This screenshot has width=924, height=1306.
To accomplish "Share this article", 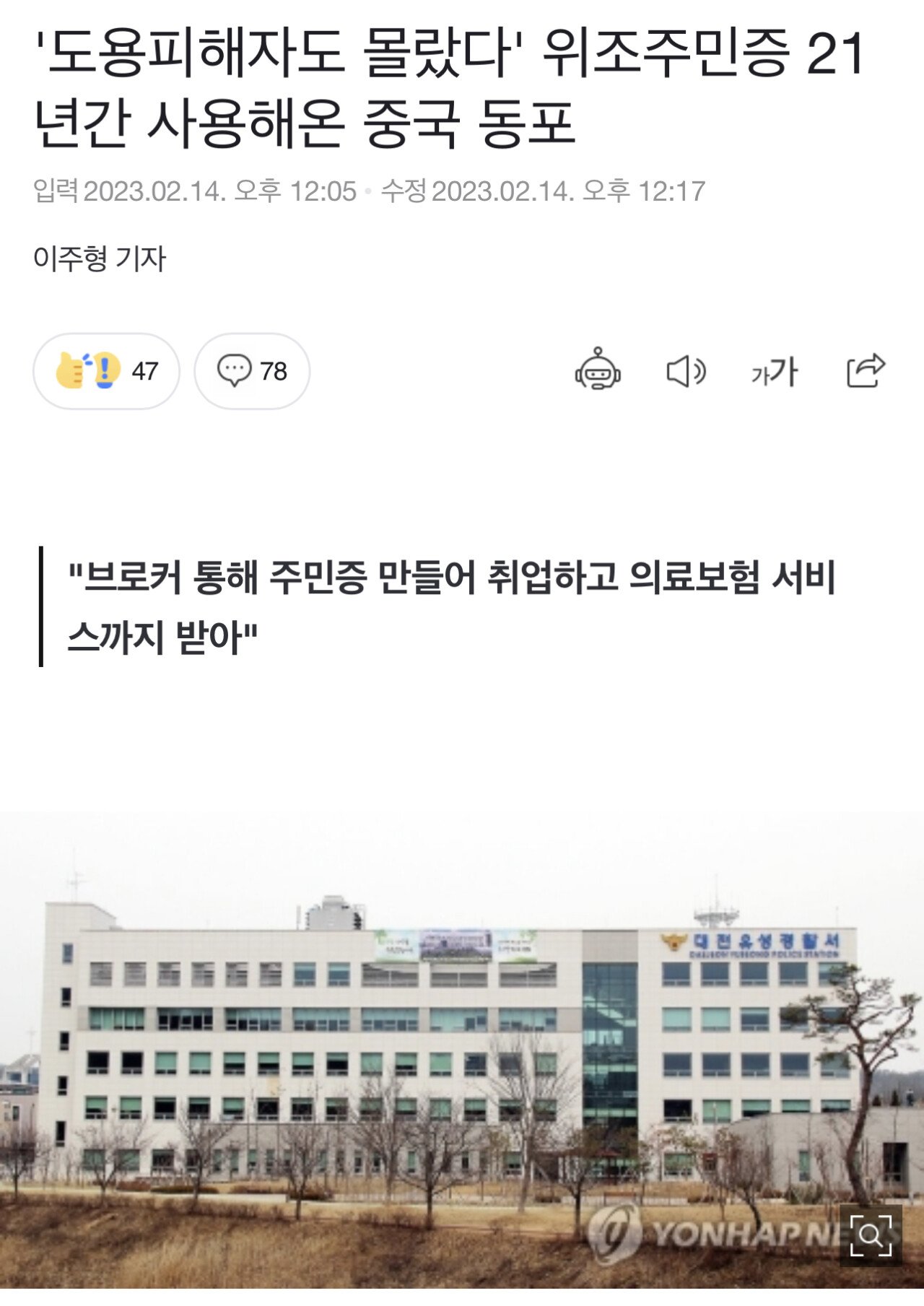I will (865, 370).
